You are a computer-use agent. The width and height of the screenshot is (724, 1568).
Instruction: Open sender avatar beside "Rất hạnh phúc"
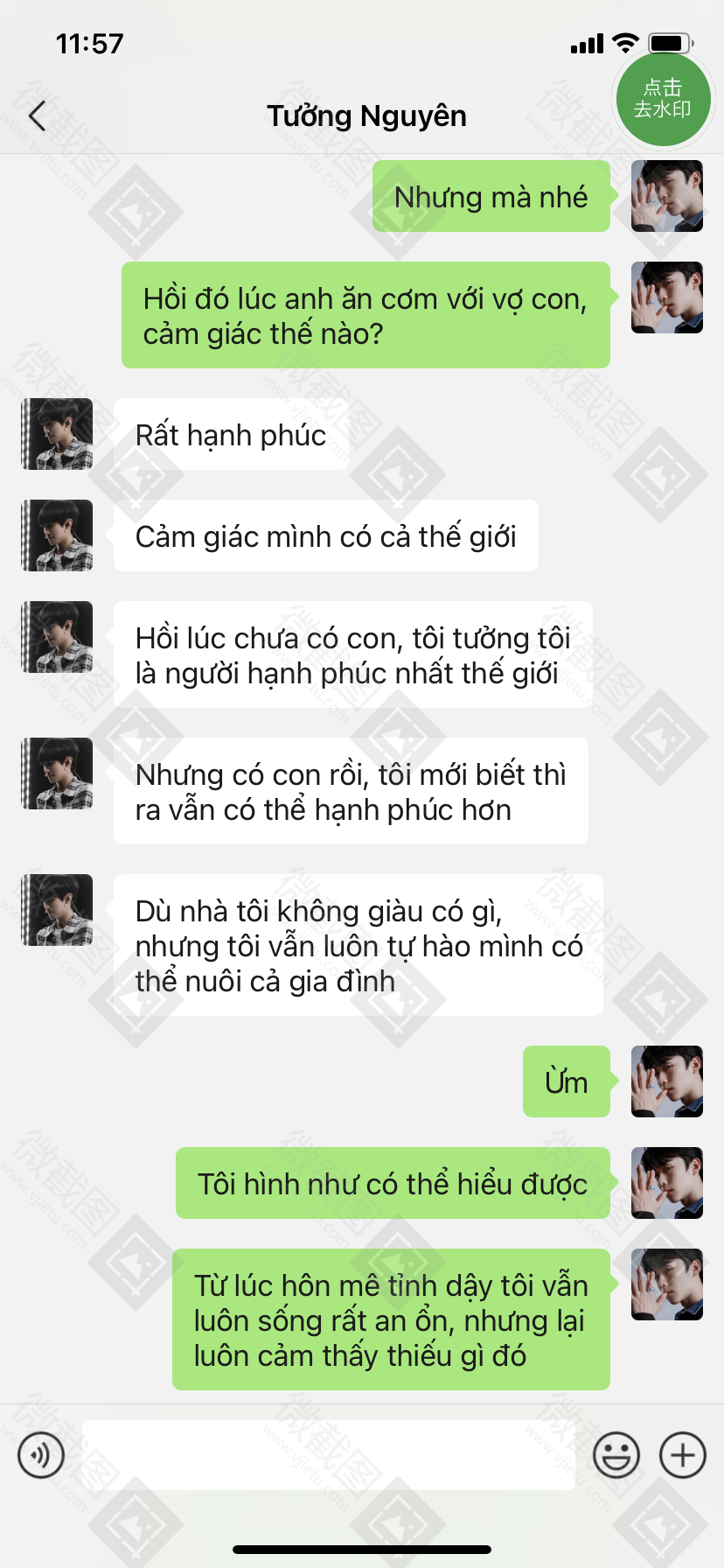(x=57, y=434)
